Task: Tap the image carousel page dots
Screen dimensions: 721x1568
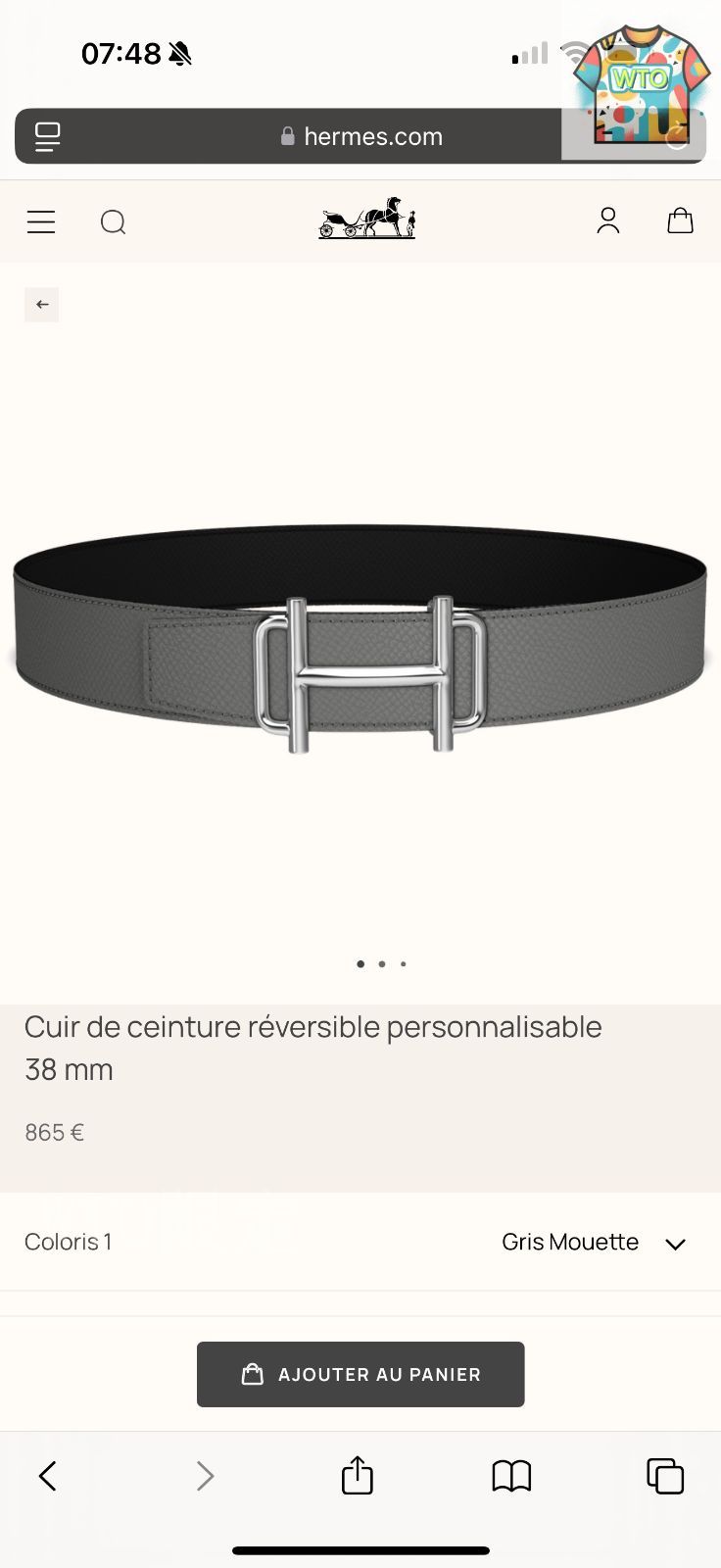Action: click(381, 964)
